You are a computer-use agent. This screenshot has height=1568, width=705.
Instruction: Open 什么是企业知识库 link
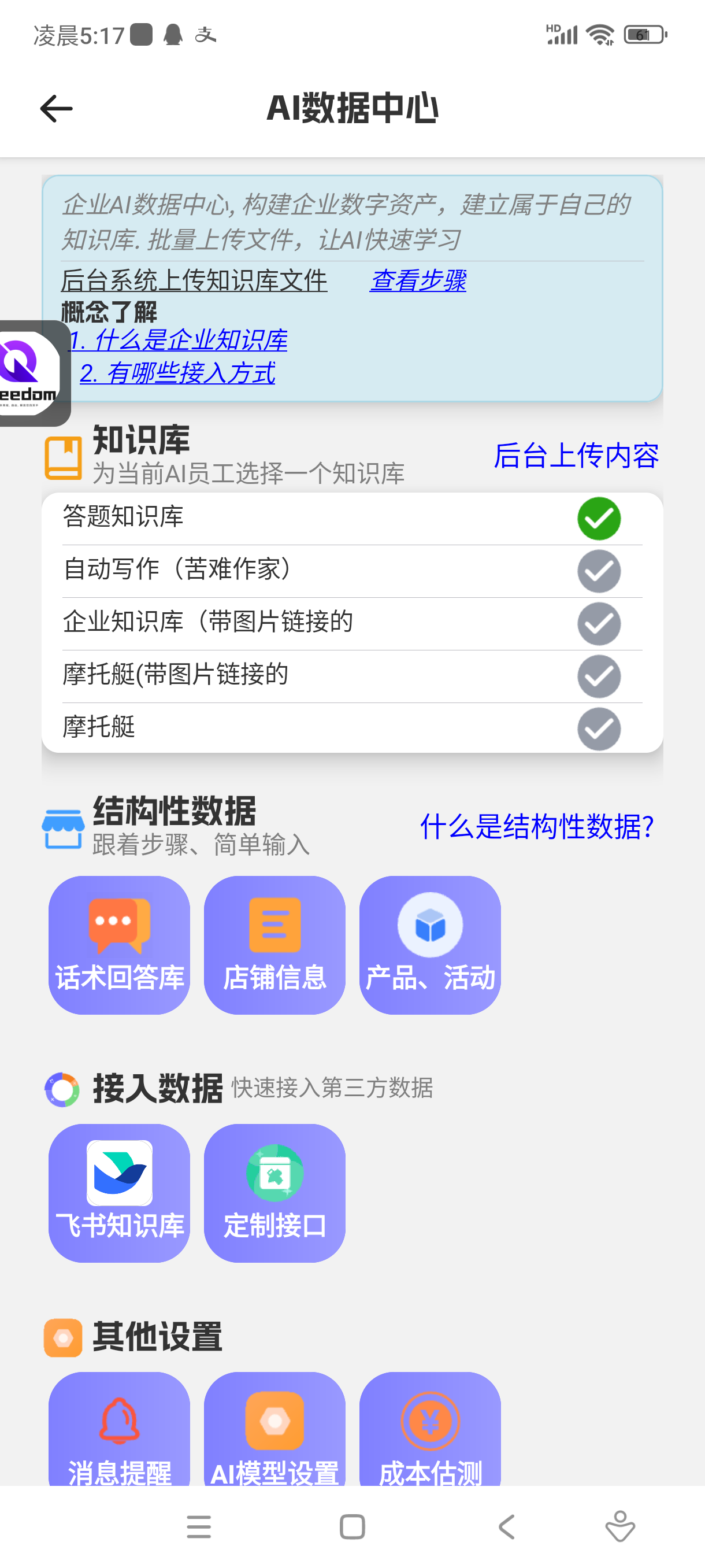coord(177,341)
